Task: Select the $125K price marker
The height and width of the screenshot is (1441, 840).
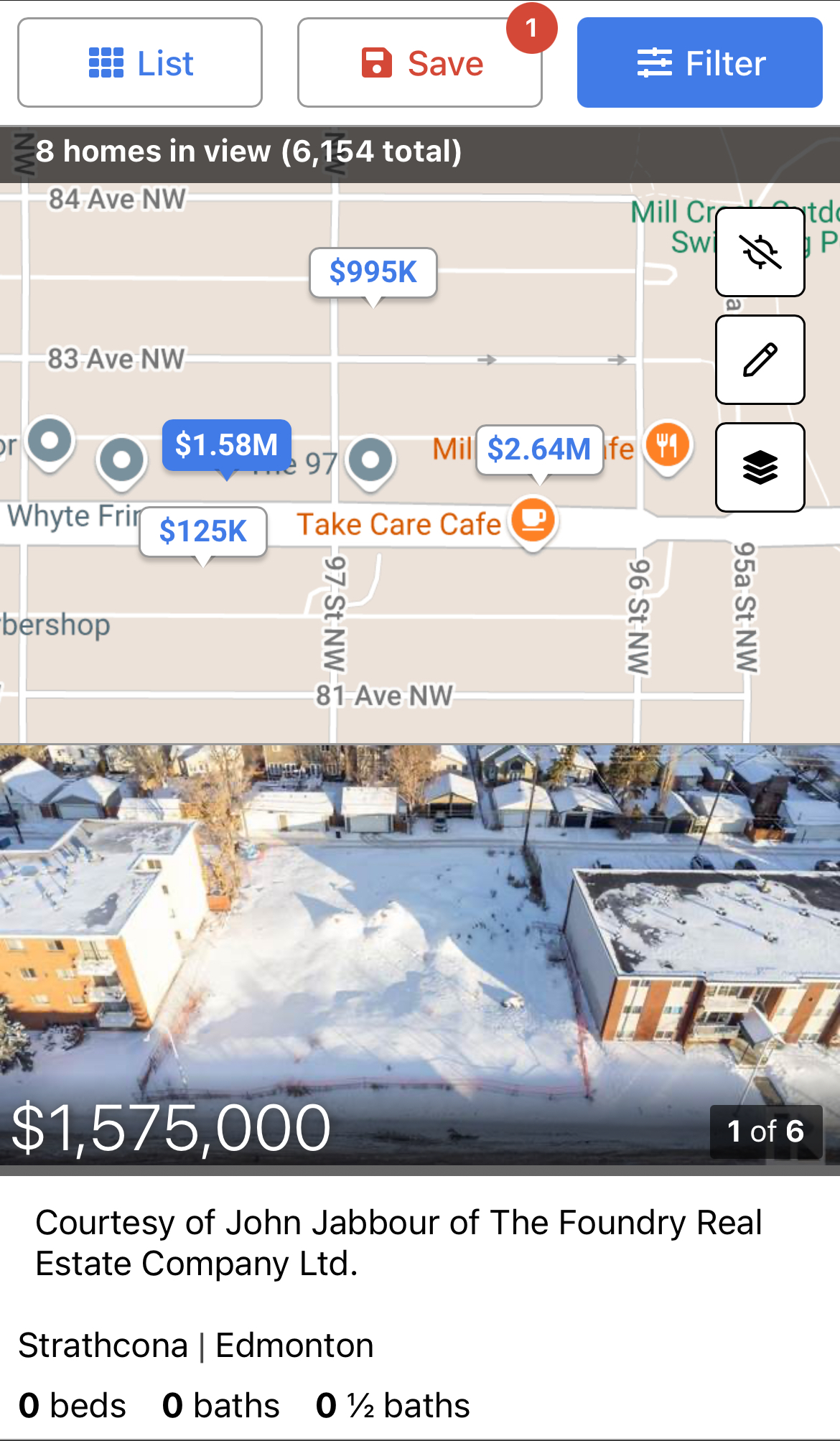Action: click(203, 531)
